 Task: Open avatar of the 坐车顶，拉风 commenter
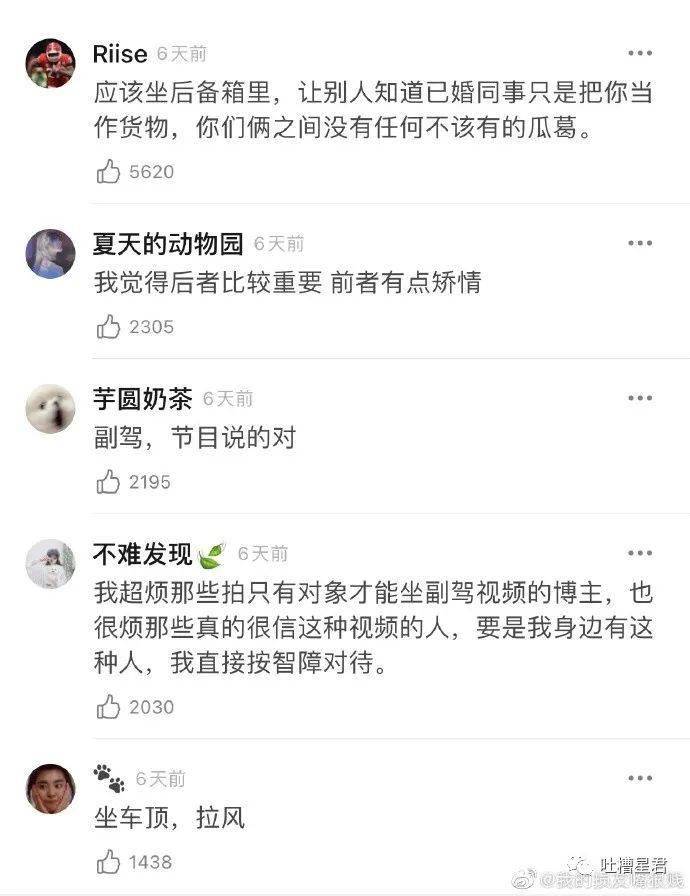pyautogui.click(x=50, y=788)
